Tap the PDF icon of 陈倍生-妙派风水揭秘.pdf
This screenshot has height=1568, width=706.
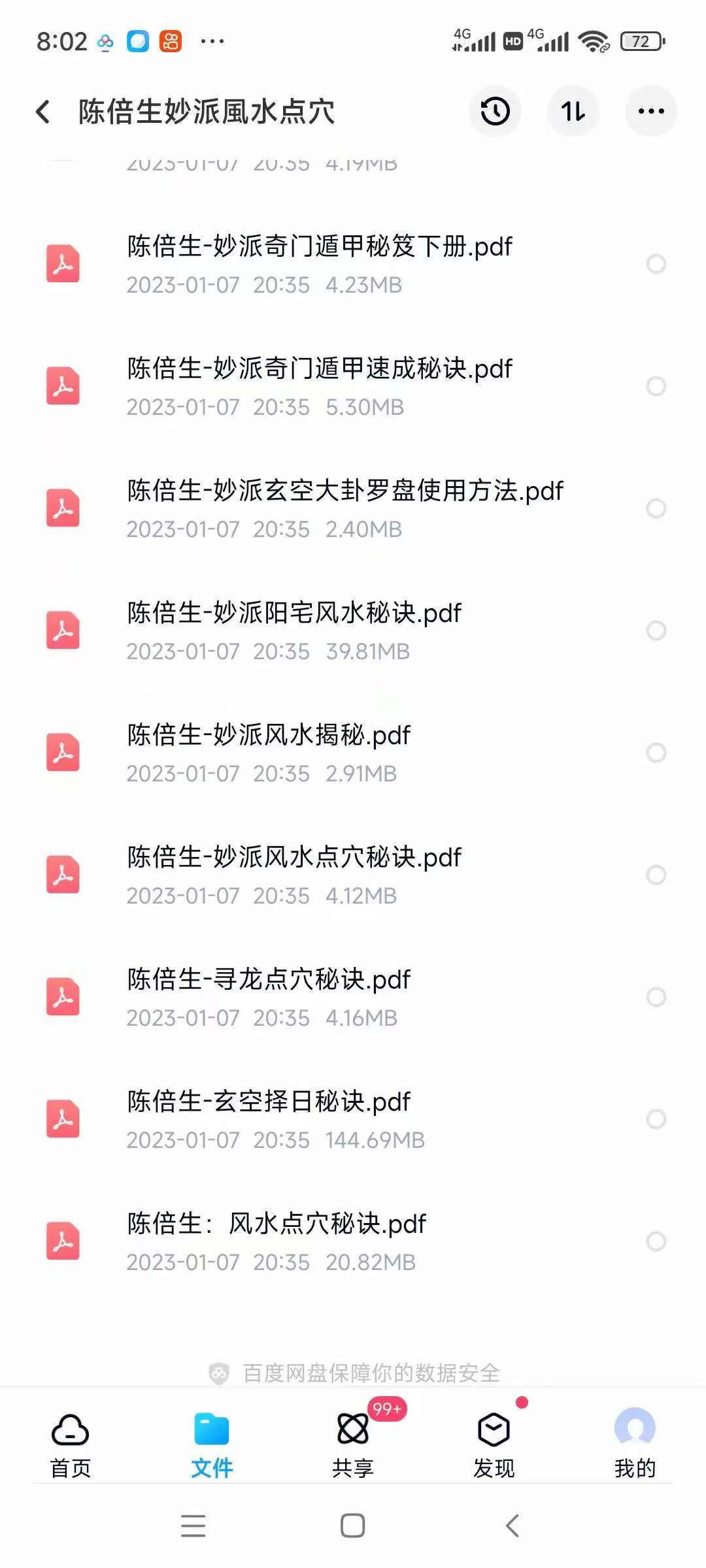[62, 753]
